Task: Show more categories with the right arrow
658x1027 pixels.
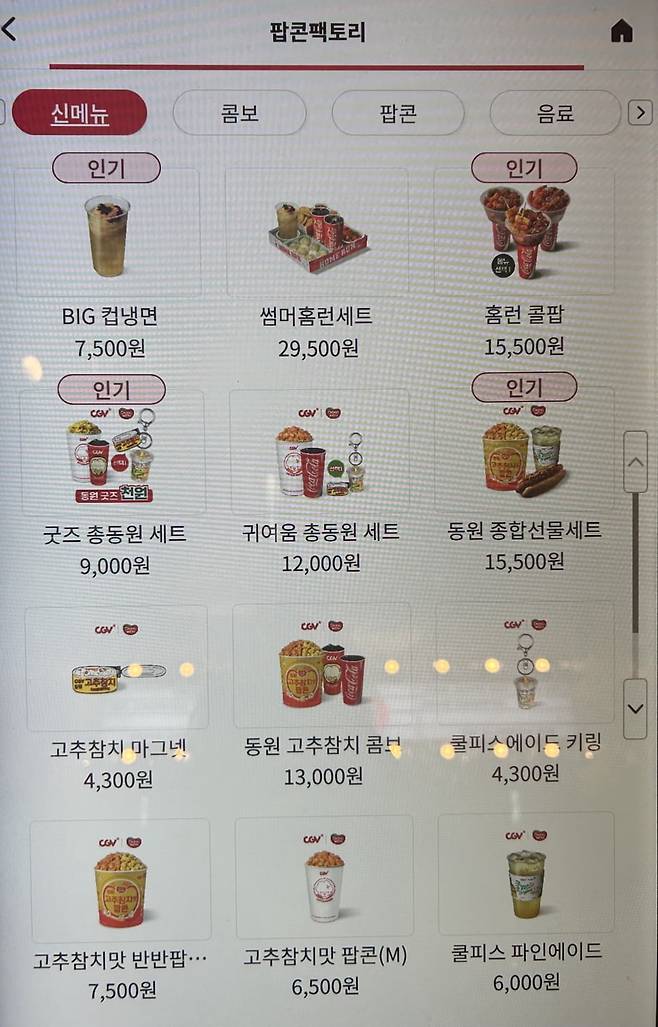Action: pyautogui.click(x=640, y=113)
